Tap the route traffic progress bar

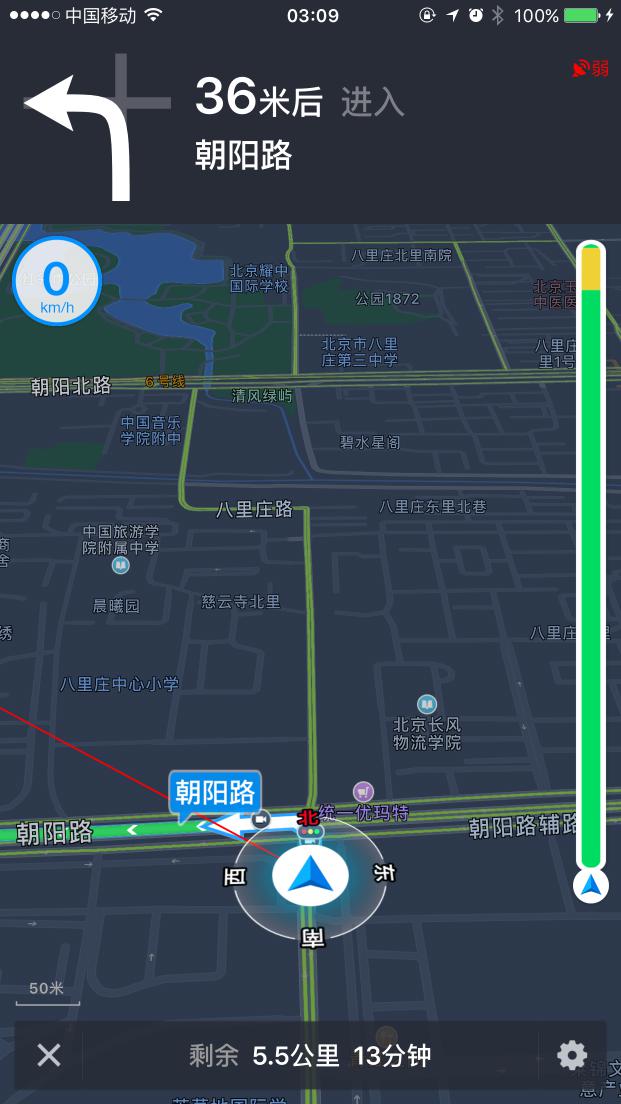(591, 560)
